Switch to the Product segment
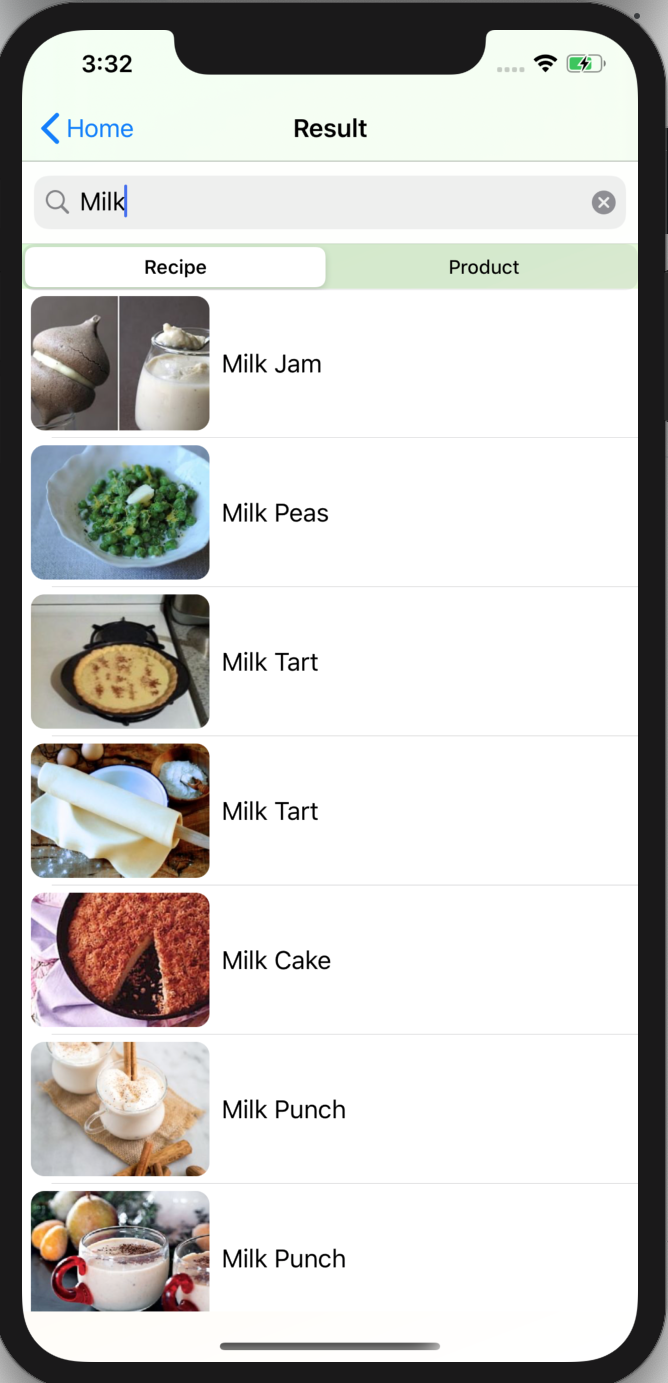 [483, 267]
